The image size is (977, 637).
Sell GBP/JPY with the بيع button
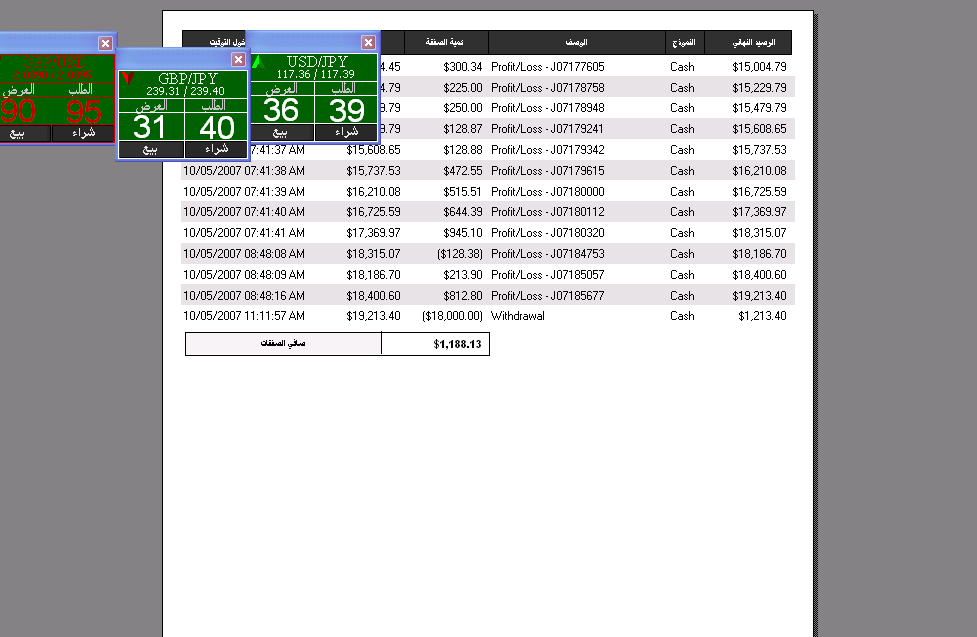pos(150,149)
